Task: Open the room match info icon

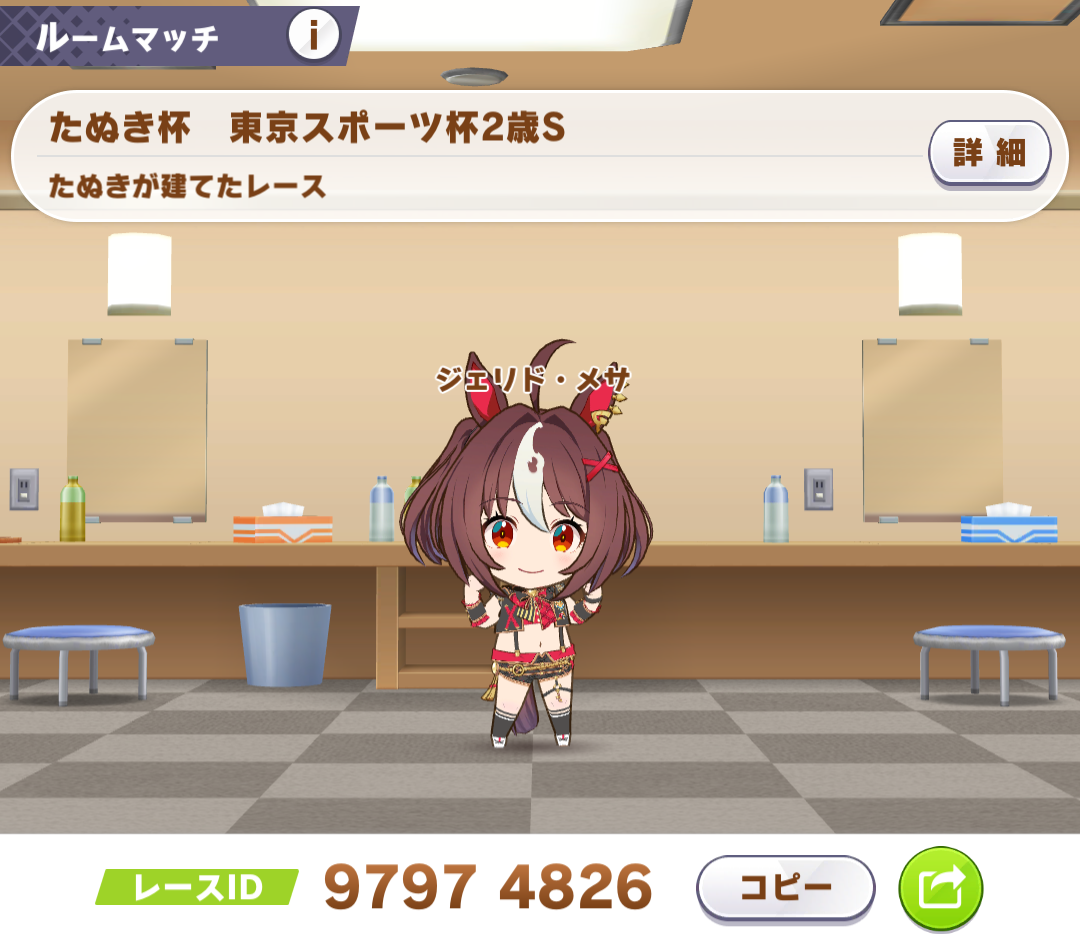Action: 313,37
